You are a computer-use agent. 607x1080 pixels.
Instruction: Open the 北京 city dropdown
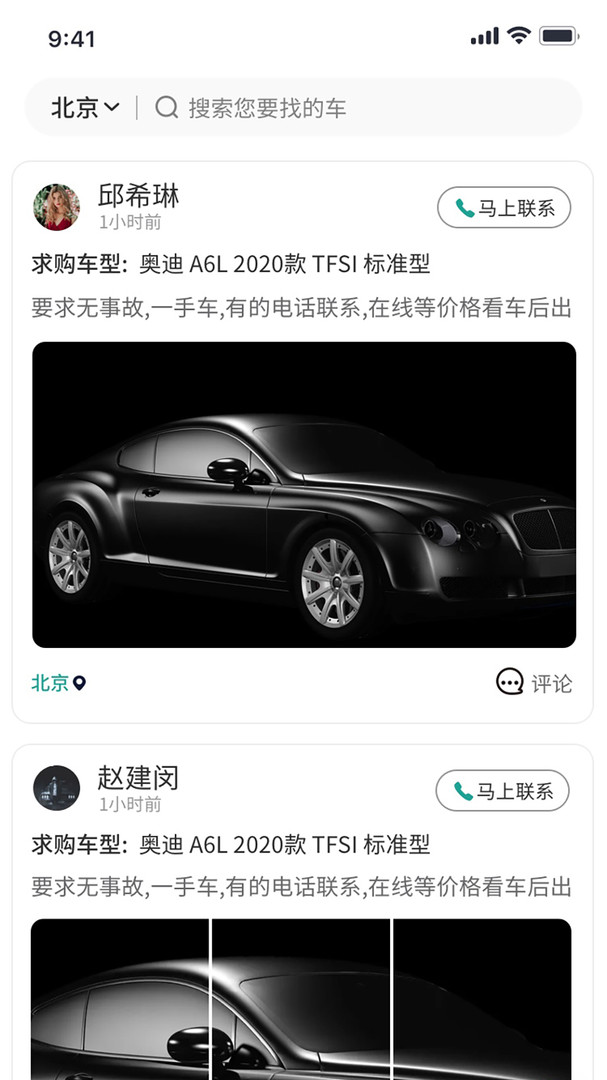(x=85, y=107)
